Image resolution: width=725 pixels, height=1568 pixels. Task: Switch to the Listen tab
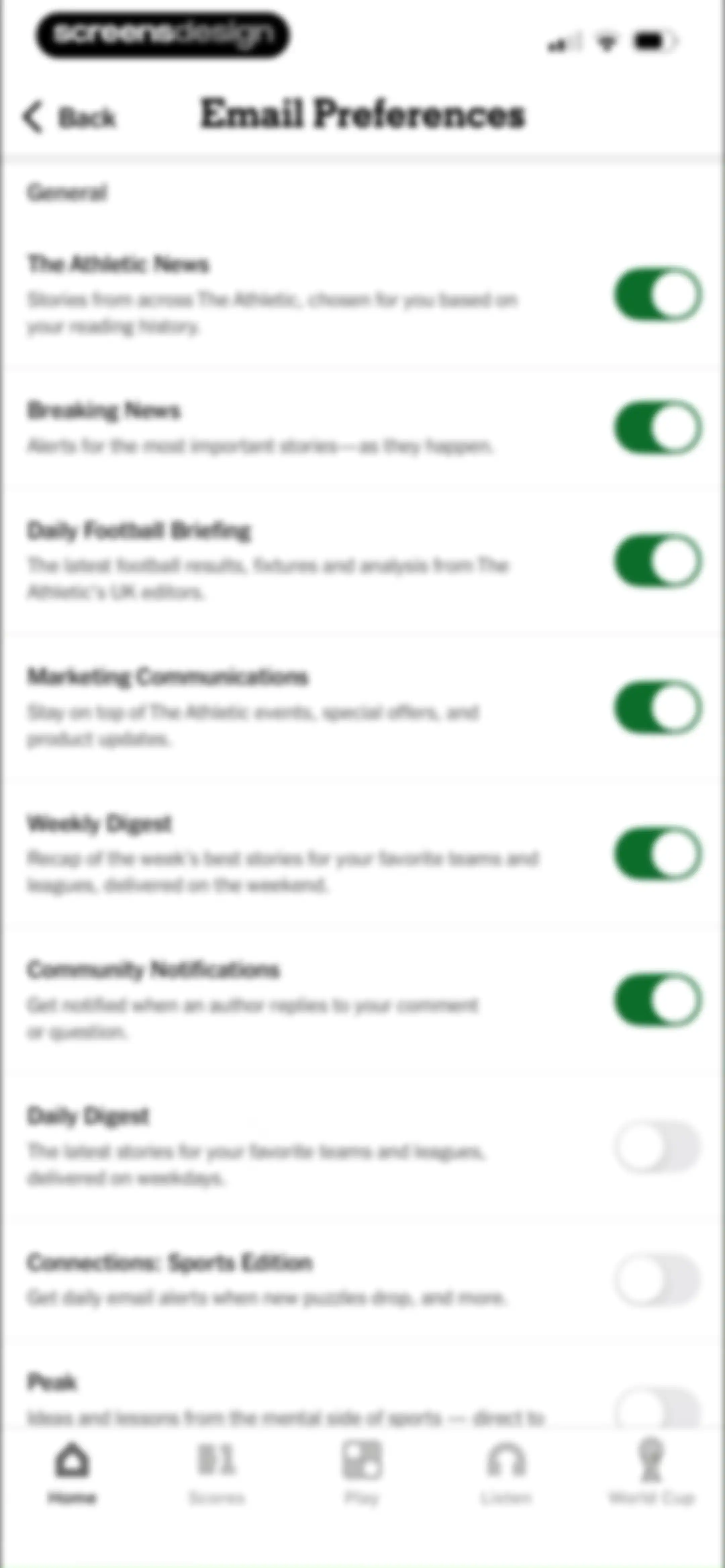pyautogui.click(x=506, y=1472)
